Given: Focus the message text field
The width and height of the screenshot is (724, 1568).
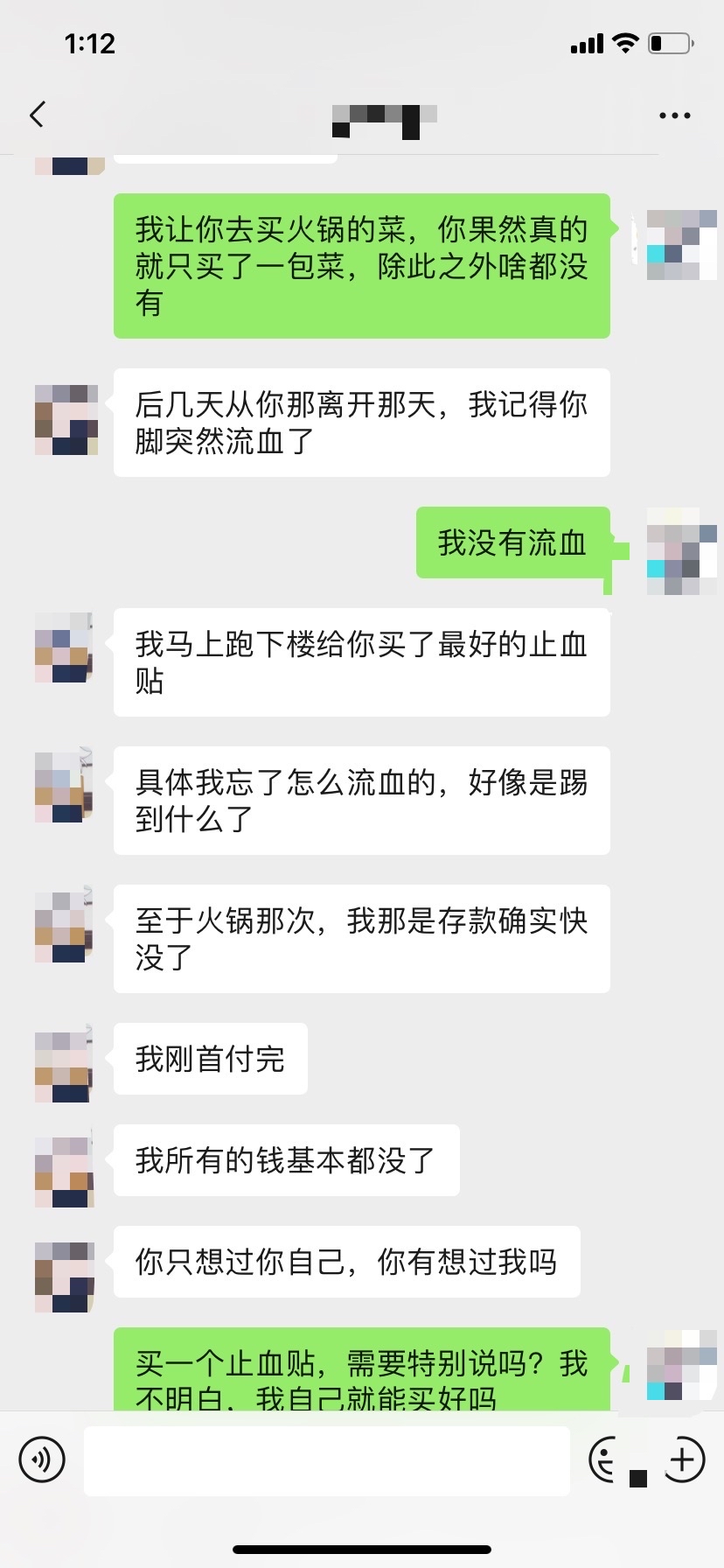Looking at the screenshot, I should (x=326, y=1460).
